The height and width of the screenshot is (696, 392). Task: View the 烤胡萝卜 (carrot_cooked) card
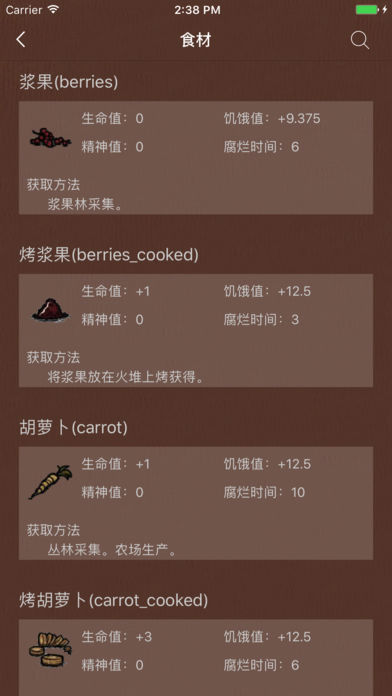(x=196, y=657)
